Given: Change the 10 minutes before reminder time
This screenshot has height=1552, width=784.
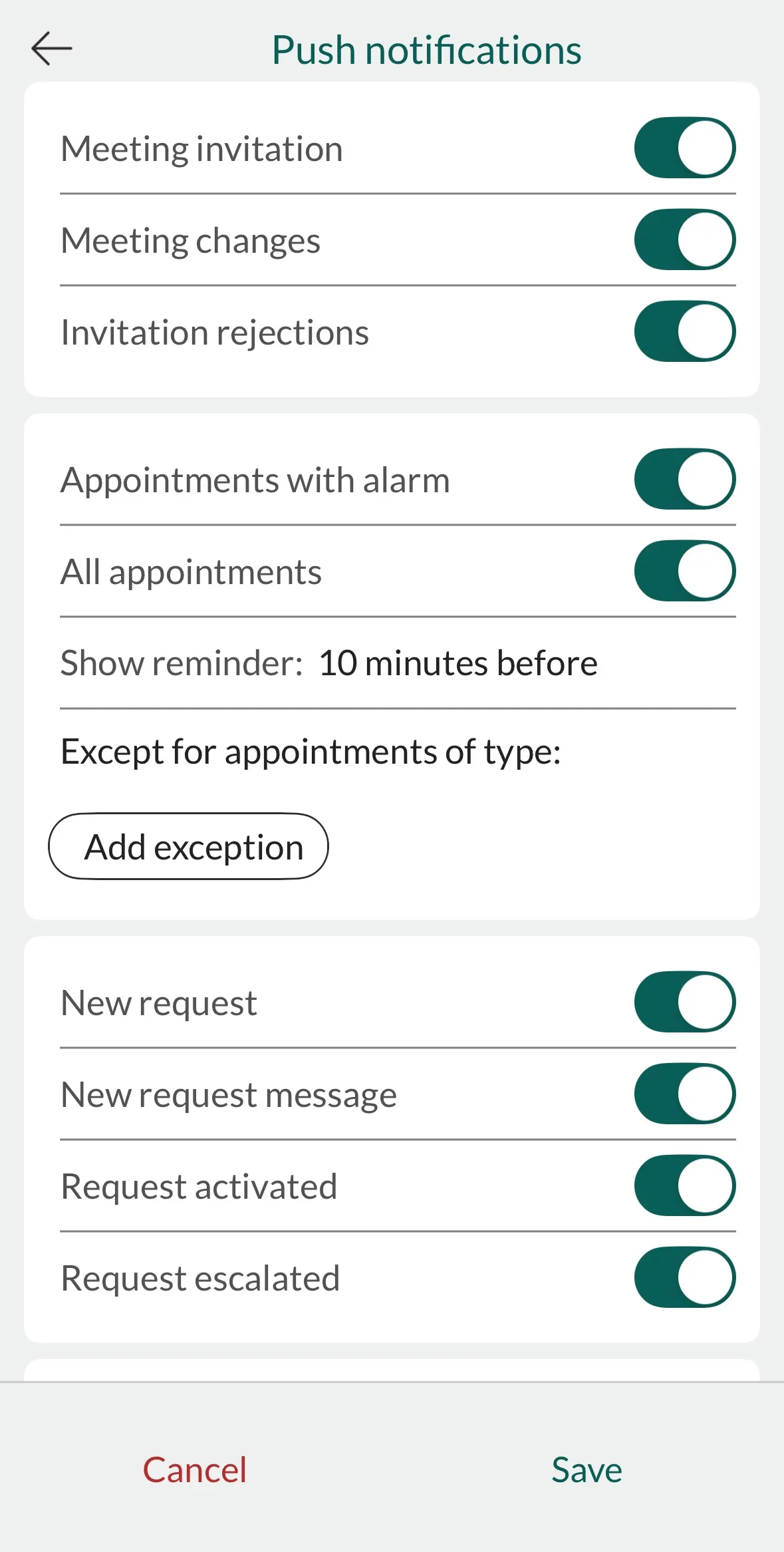Looking at the screenshot, I should point(457,663).
